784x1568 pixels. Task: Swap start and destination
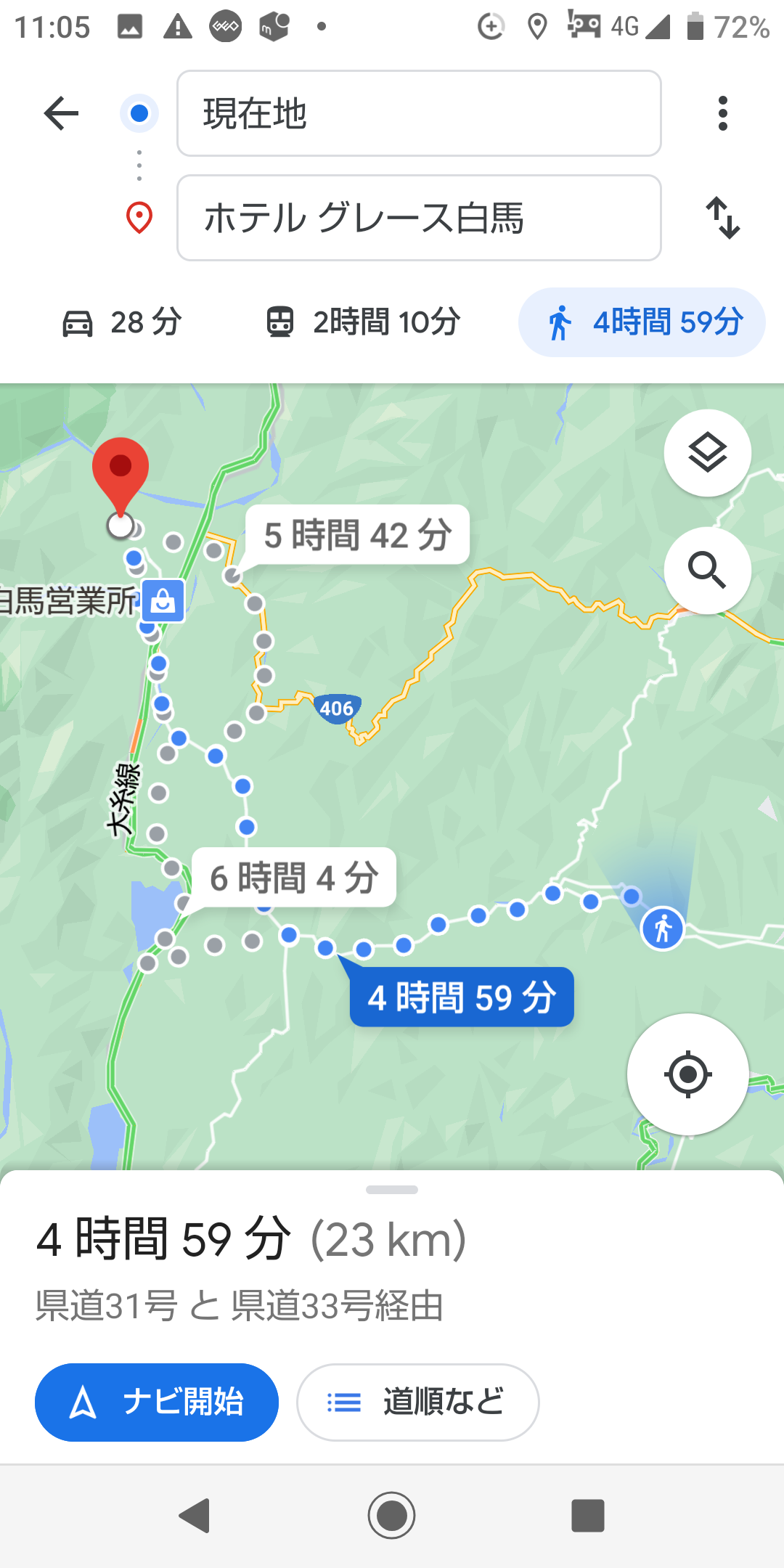coord(723,218)
